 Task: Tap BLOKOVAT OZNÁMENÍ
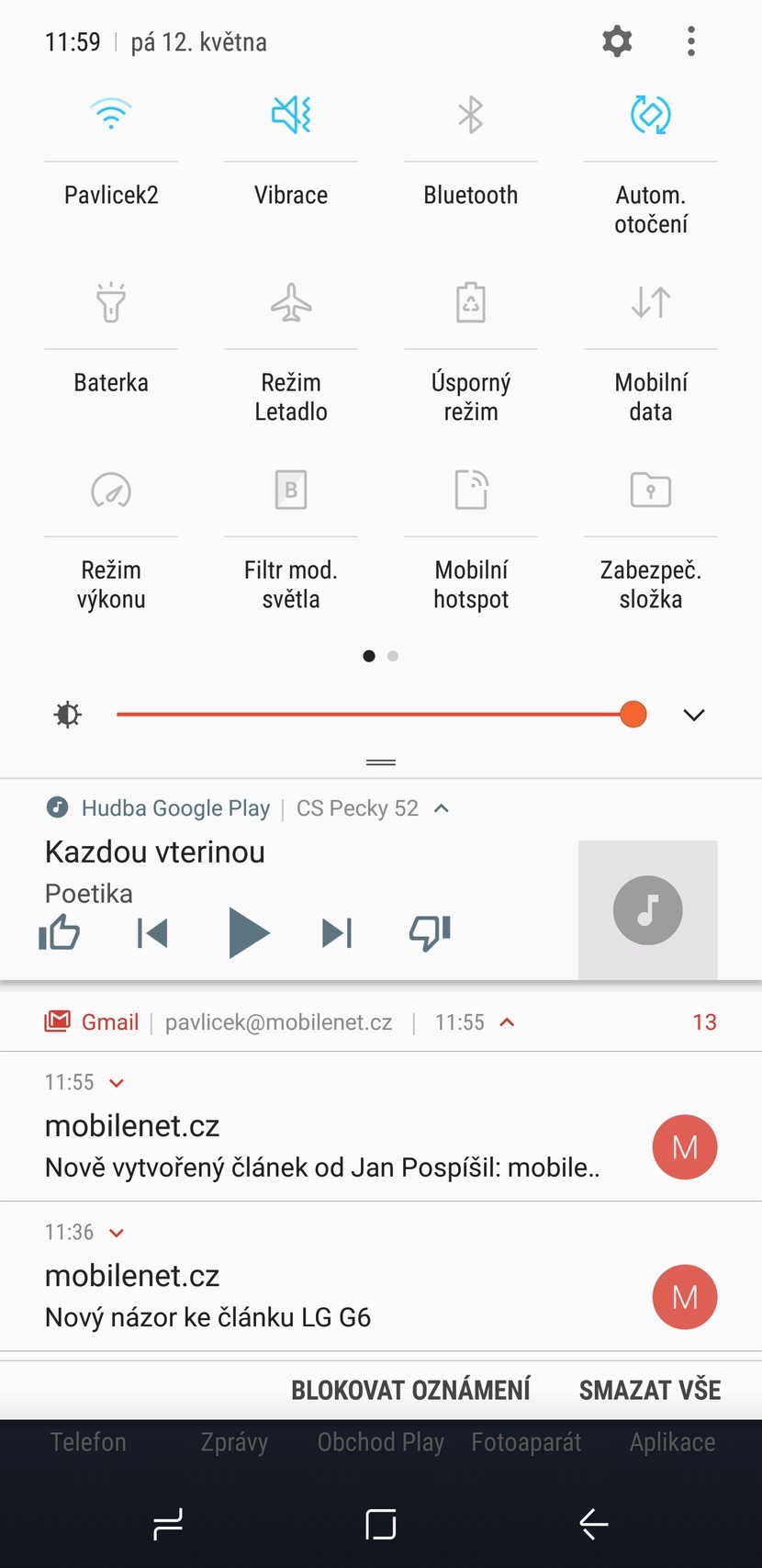[x=410, y=1390]
